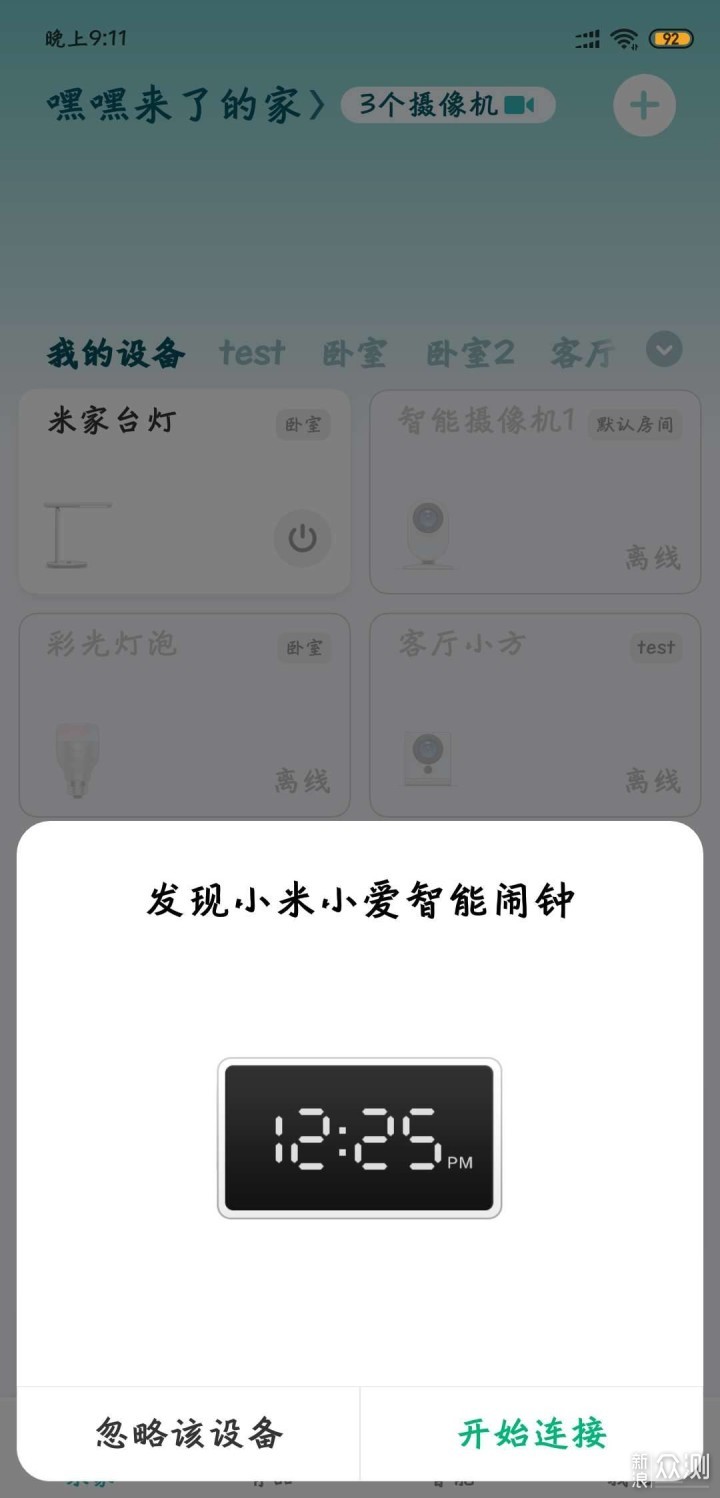Switch to the 卧室2 room tab
This screenshot has height=1498, width=720.
pyautogui.click(x=470, y=352)
